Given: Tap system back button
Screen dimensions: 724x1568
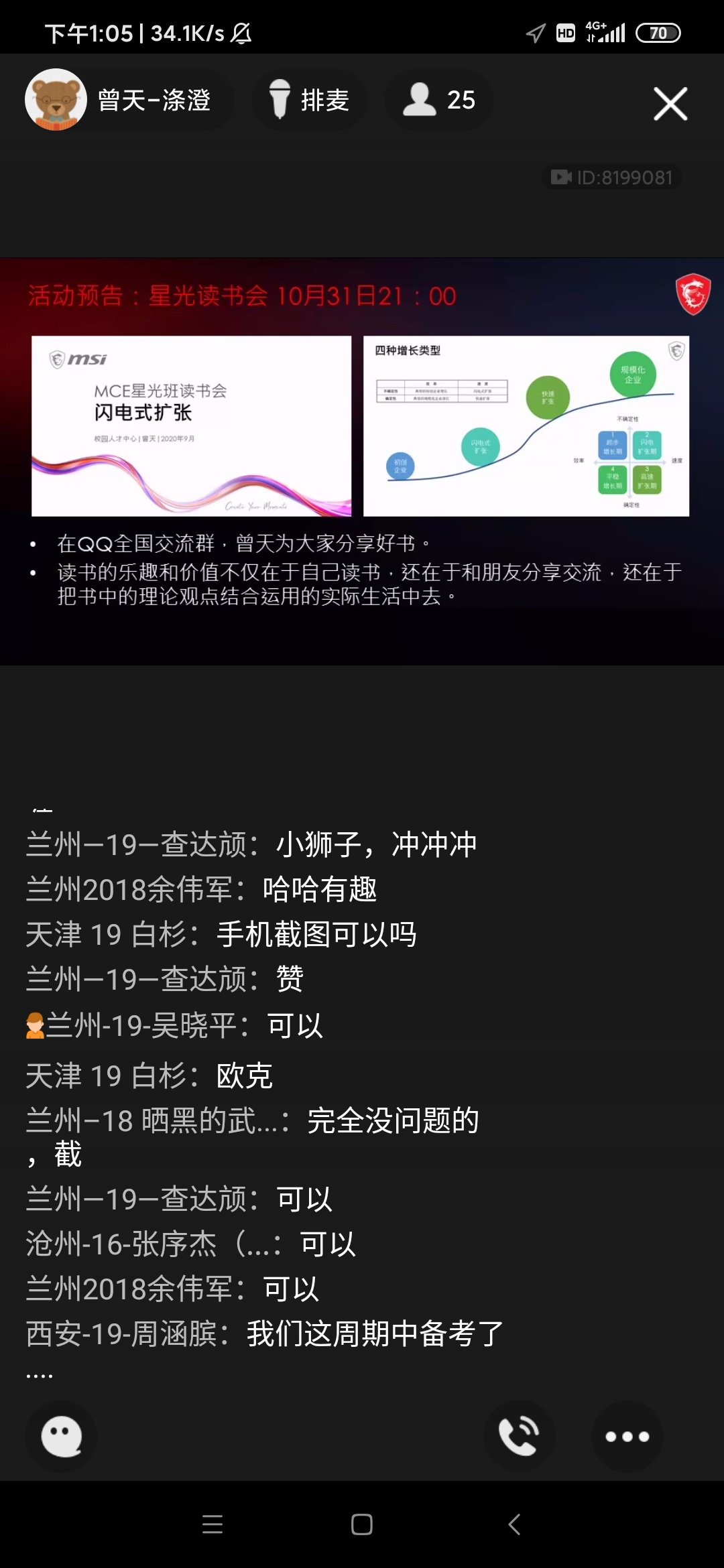Looking at the screenshot, I should [514, 1524].
